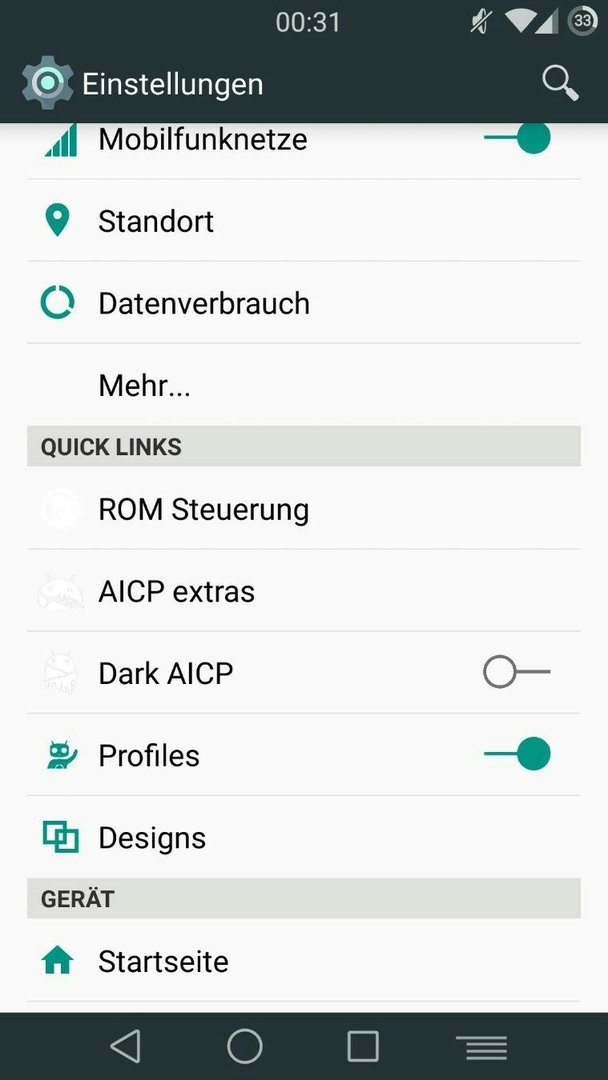This screenshot has width=608, height=1080.
Task: Open Datenverbrauch
Action: click(x=304, y=303)
